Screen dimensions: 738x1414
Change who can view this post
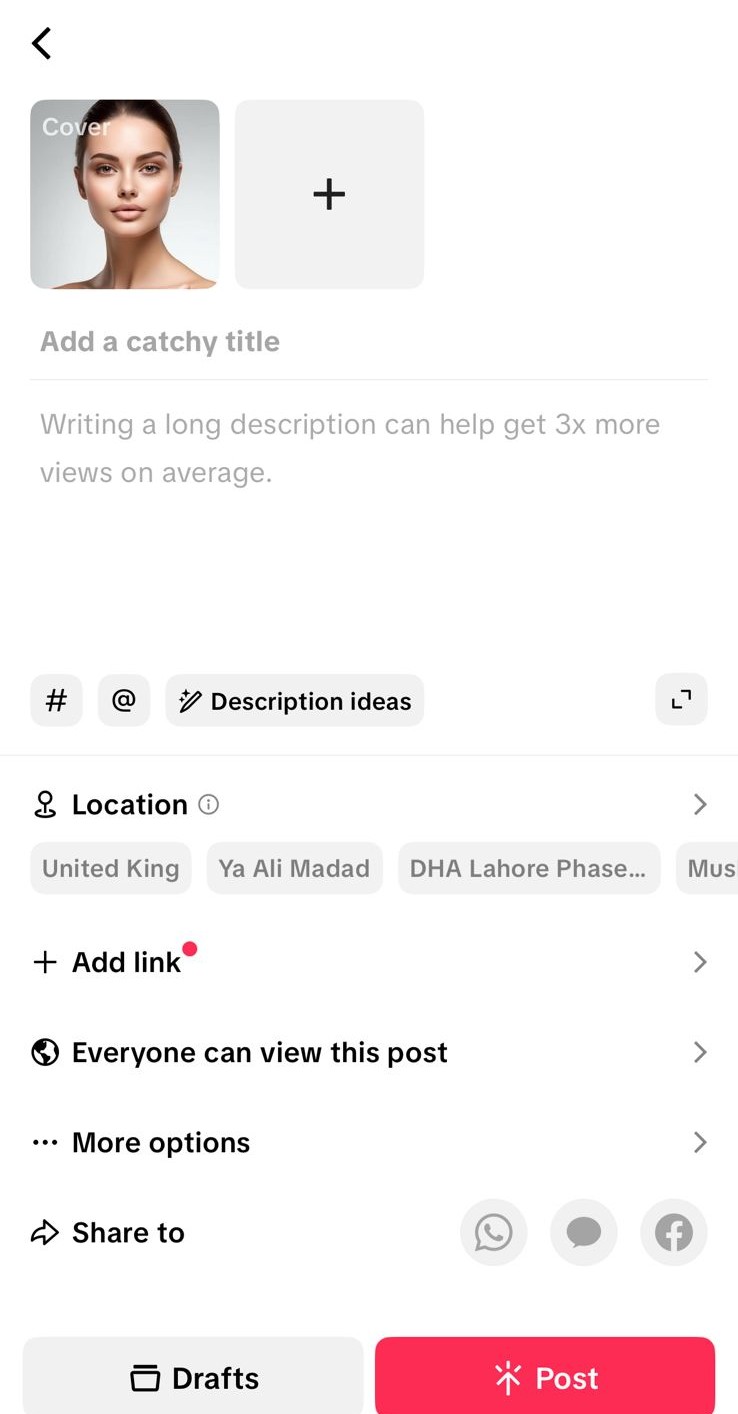[369, 1052]
